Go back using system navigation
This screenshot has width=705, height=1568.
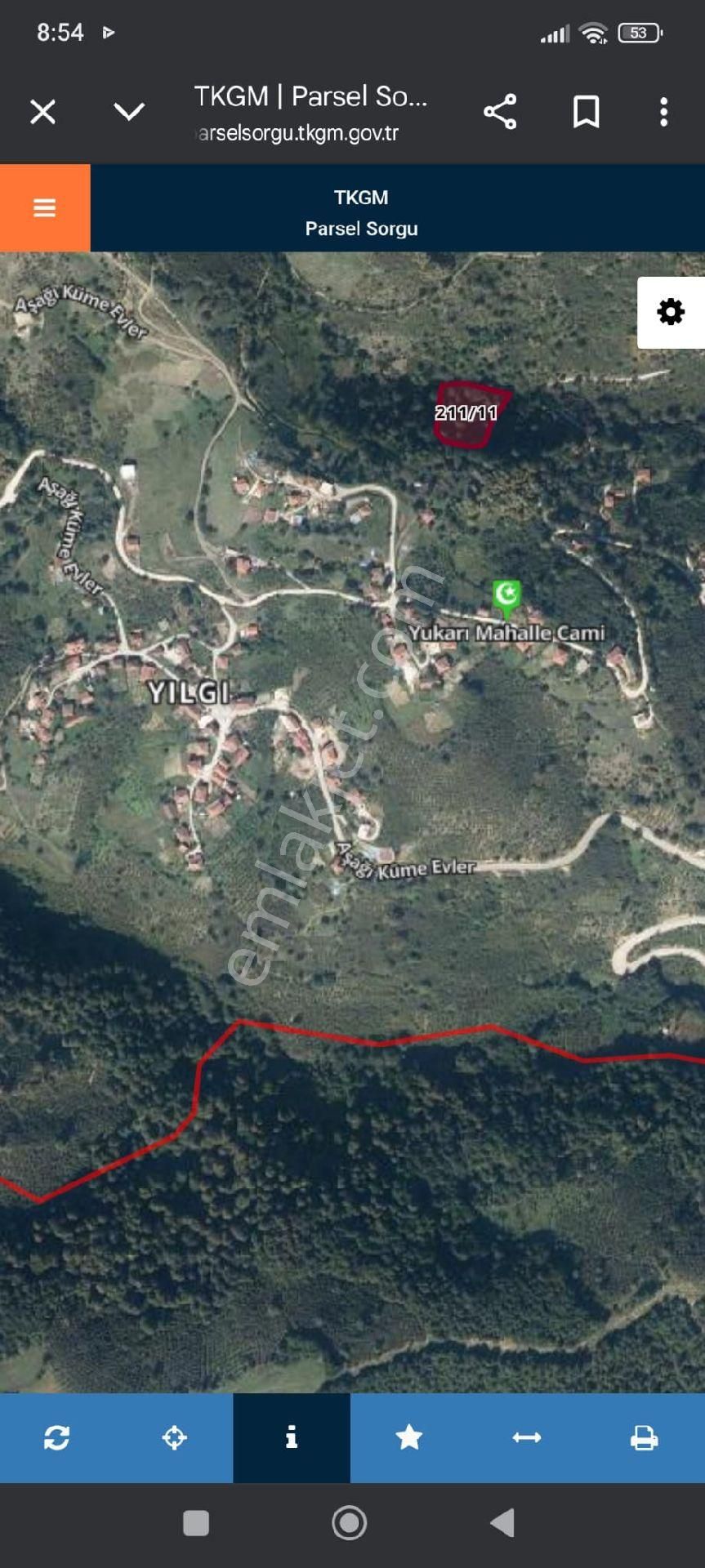point(502,1523)
